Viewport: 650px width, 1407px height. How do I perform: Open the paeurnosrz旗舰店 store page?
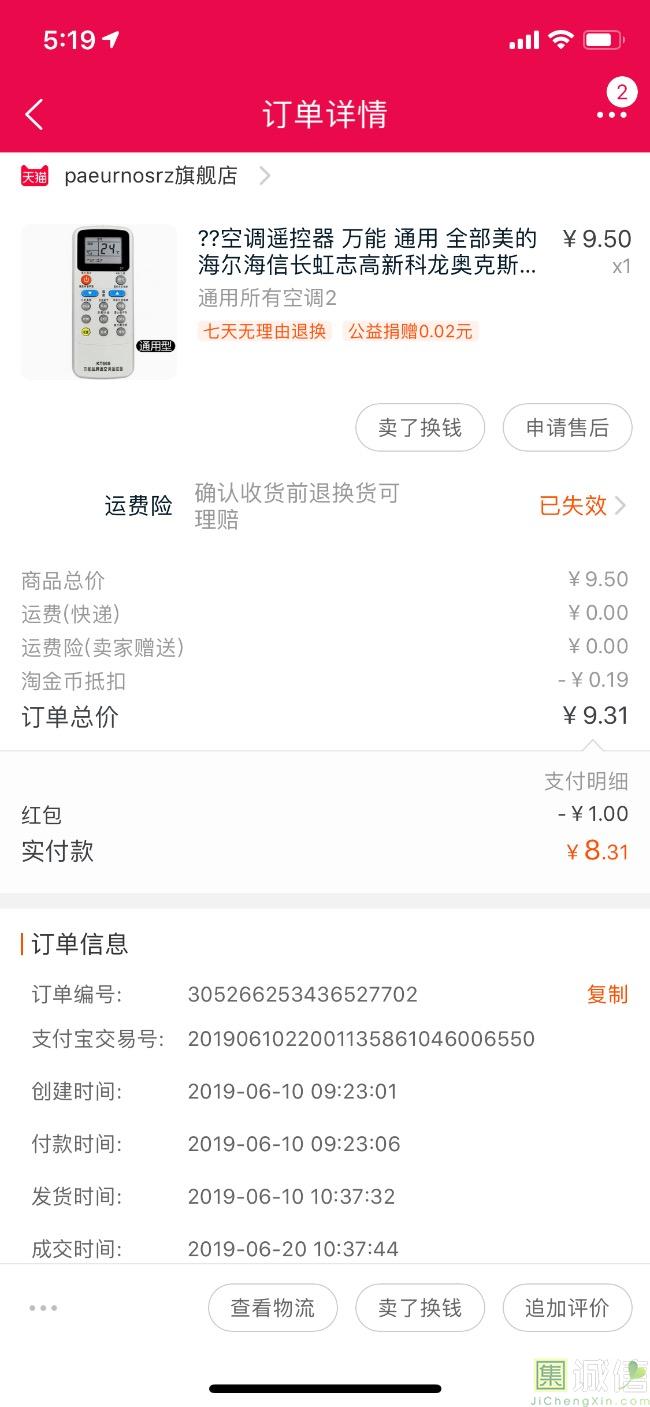click(150, 176)
